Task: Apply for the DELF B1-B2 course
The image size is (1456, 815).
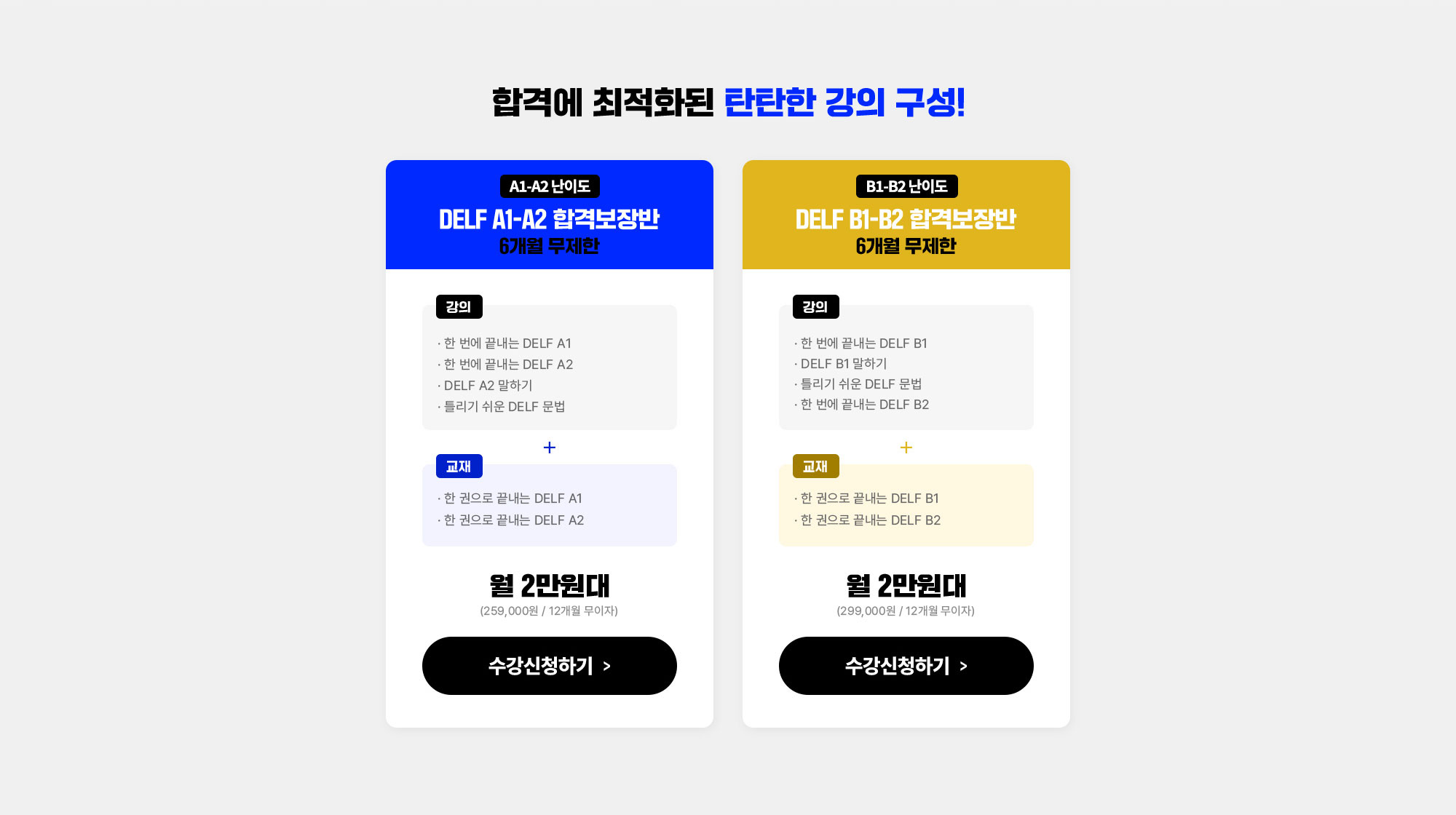Action: (x=906, y=665)
